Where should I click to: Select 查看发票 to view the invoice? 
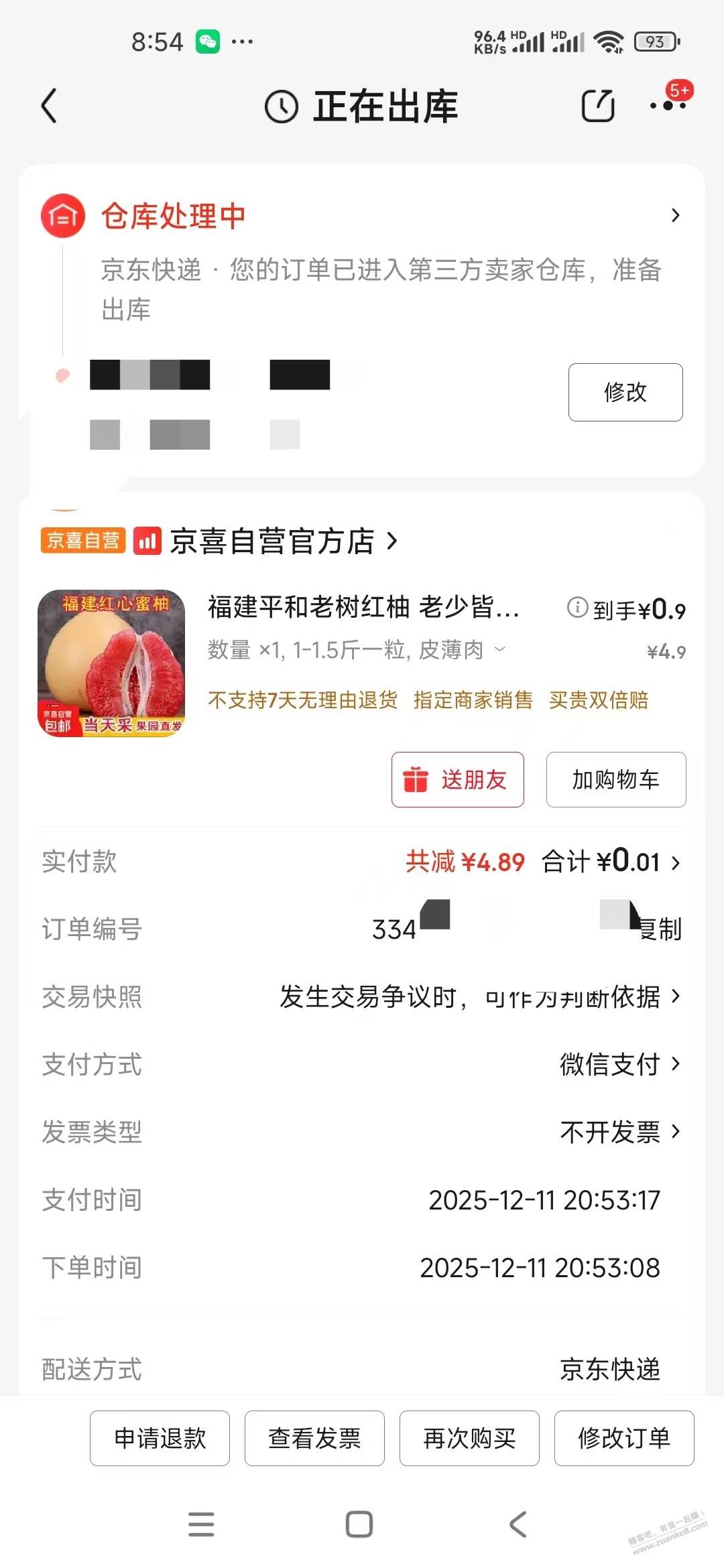point(314,1439)
